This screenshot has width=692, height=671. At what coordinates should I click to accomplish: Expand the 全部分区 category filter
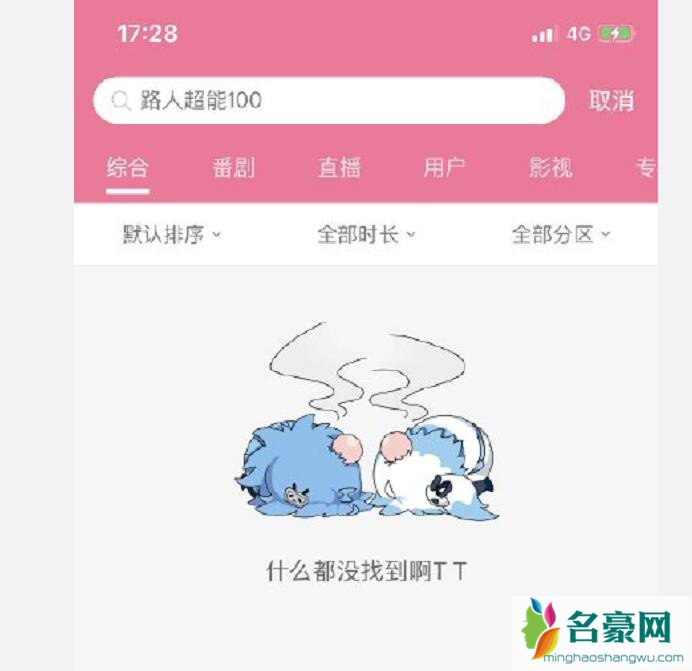(x=560, y=235)
